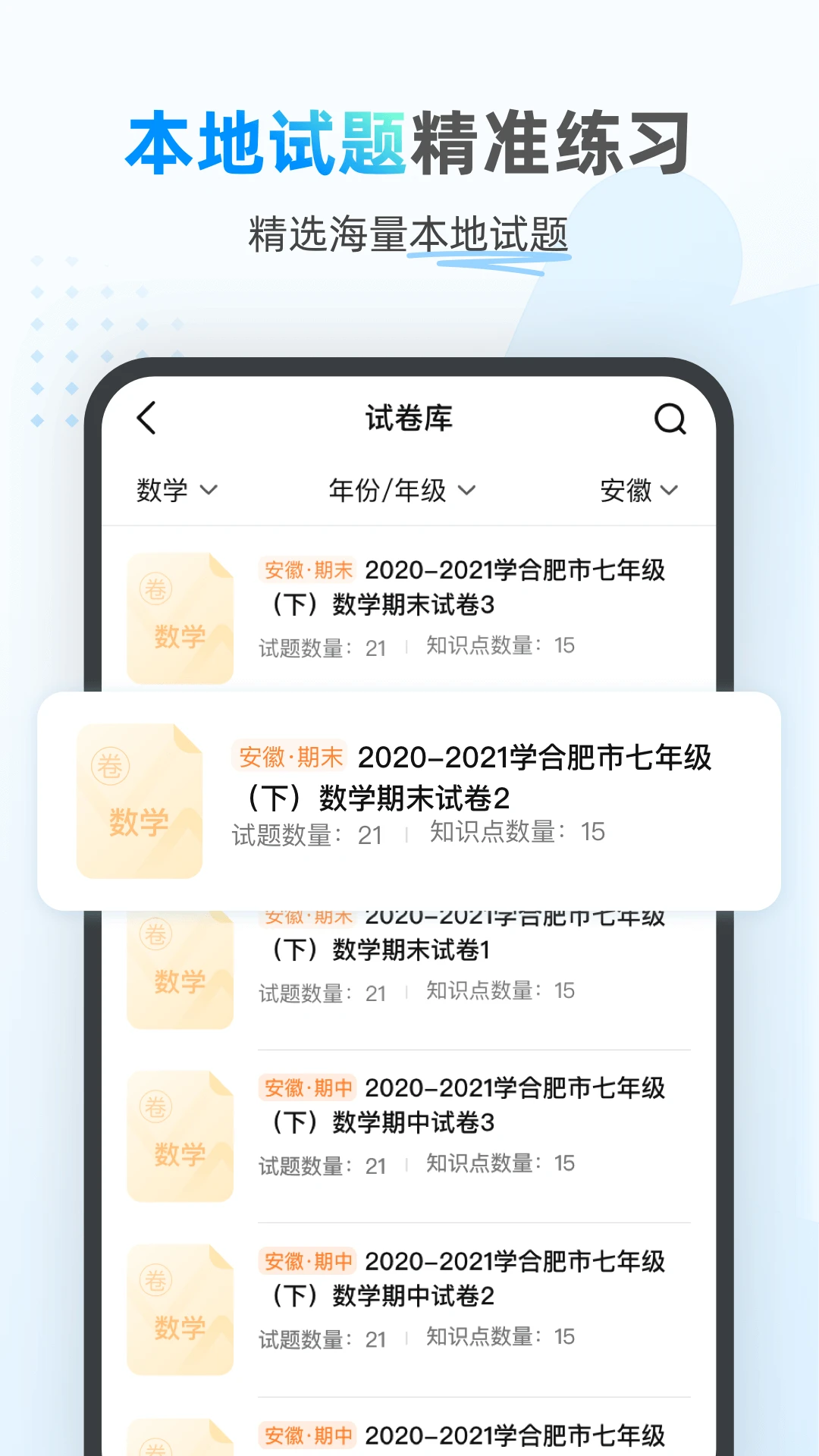Select the 数学 paper icon of 期中试卷3
The height and width of the screenshot is (1456, 819).
pos(180,1134)
